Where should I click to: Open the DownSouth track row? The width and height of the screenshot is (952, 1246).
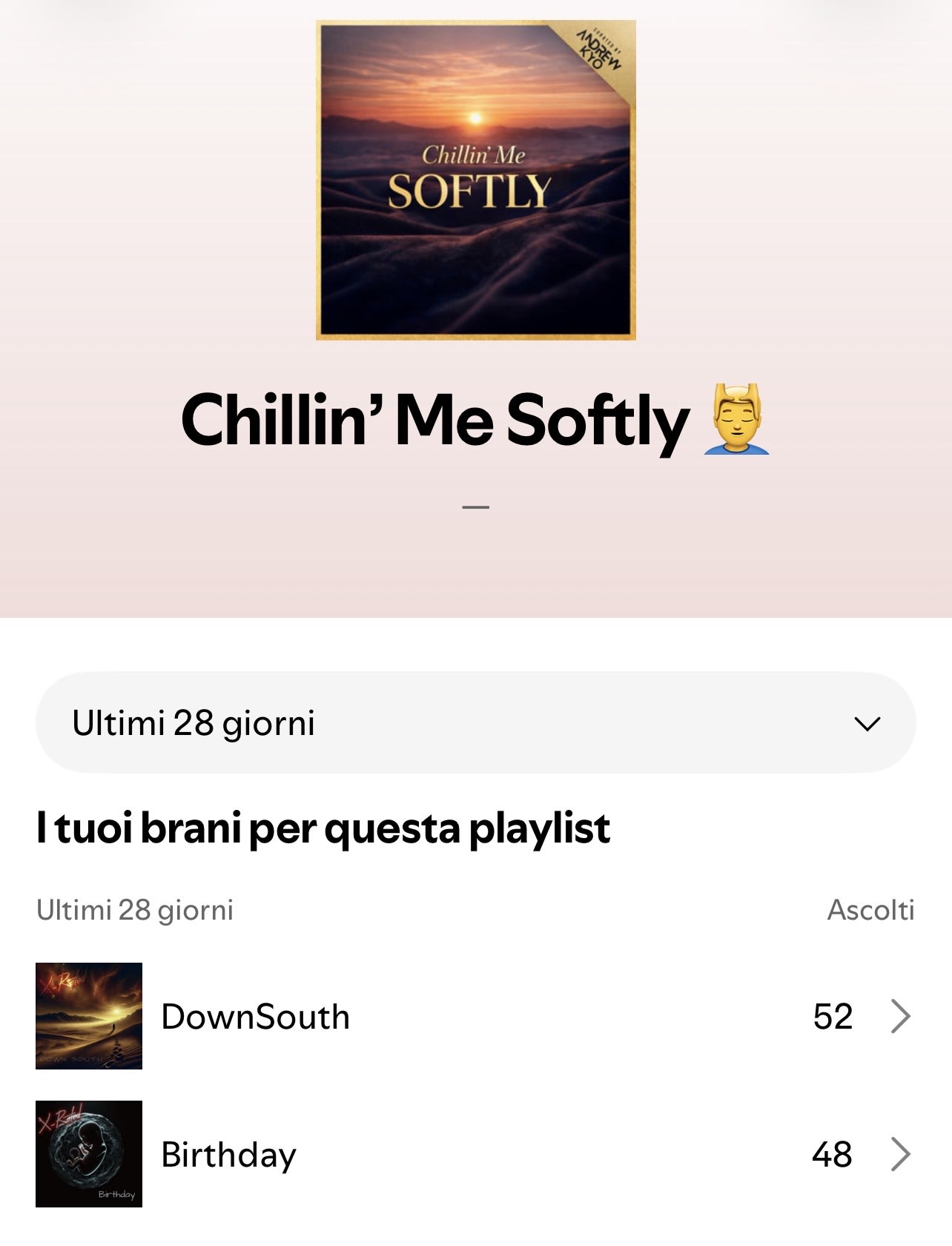(475, 1016)
